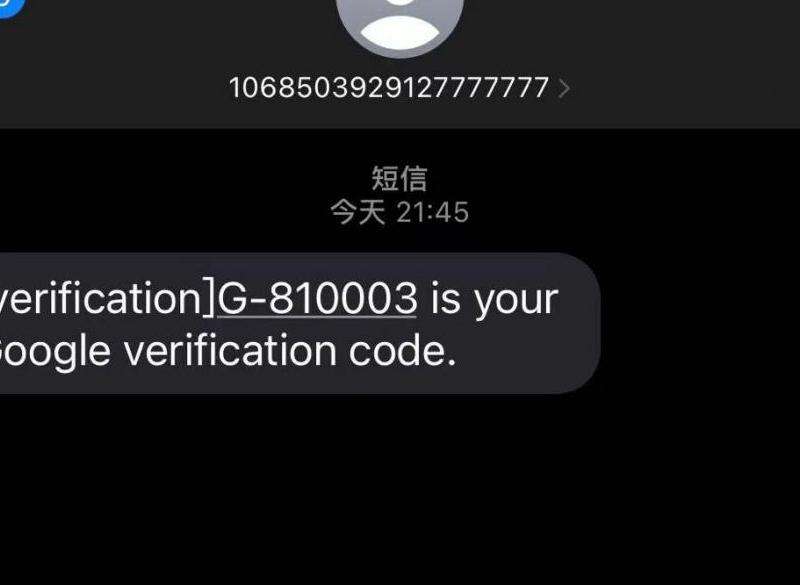Open details for sender 106850392912777777
Image resolution: width=800 pixels, height=585 pixels.
tap(399, 88)
